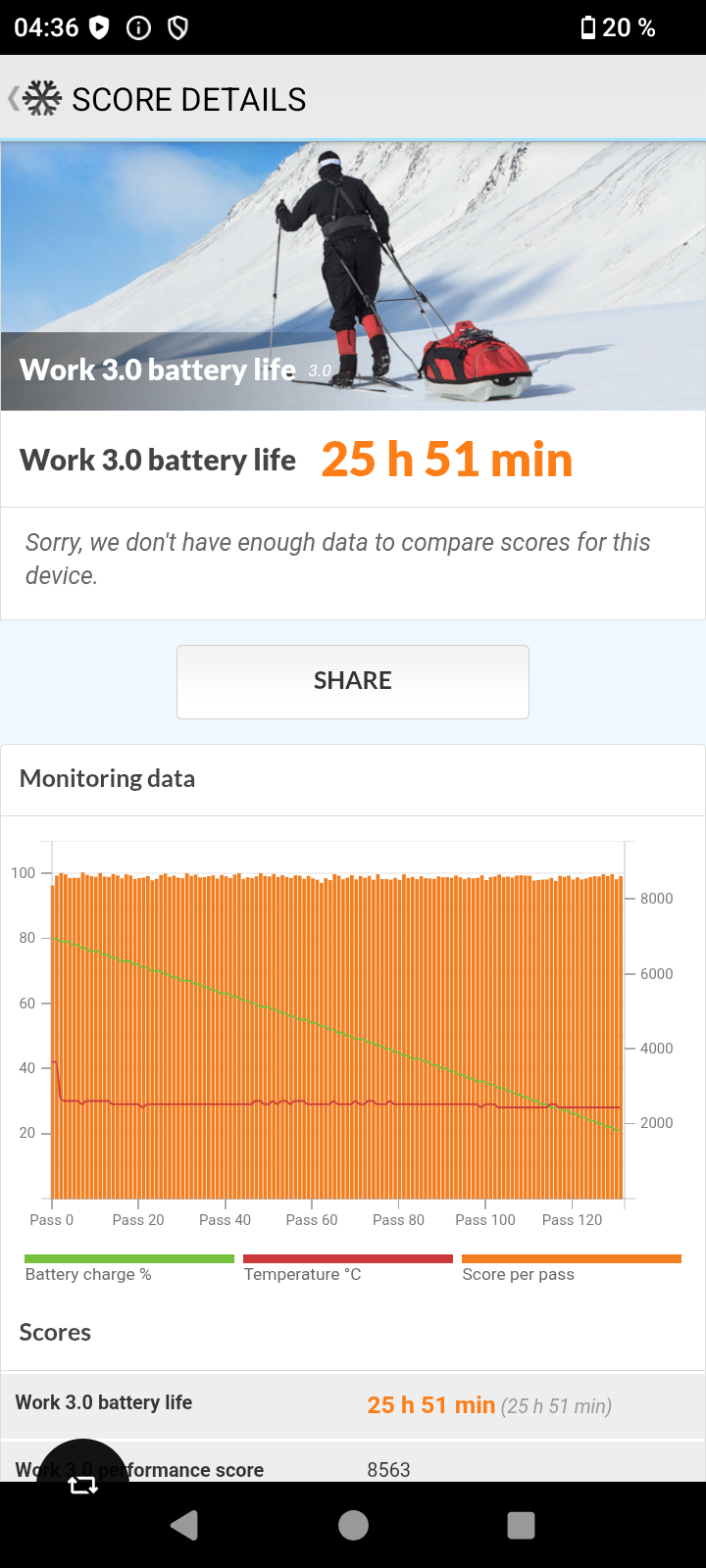Share the battery life result
This screenshot has width=706, height=1568.
[x=353, y=681]
